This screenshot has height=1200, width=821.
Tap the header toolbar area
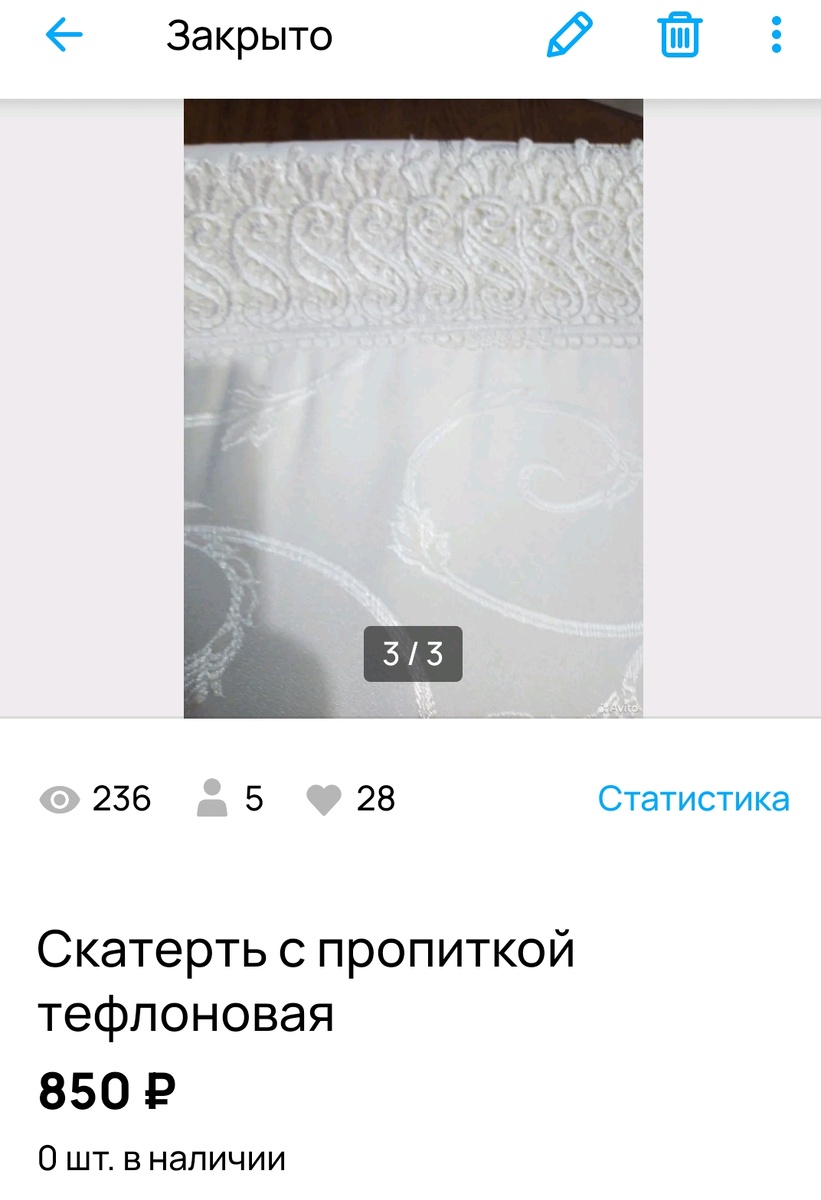[x=410, y=34]
